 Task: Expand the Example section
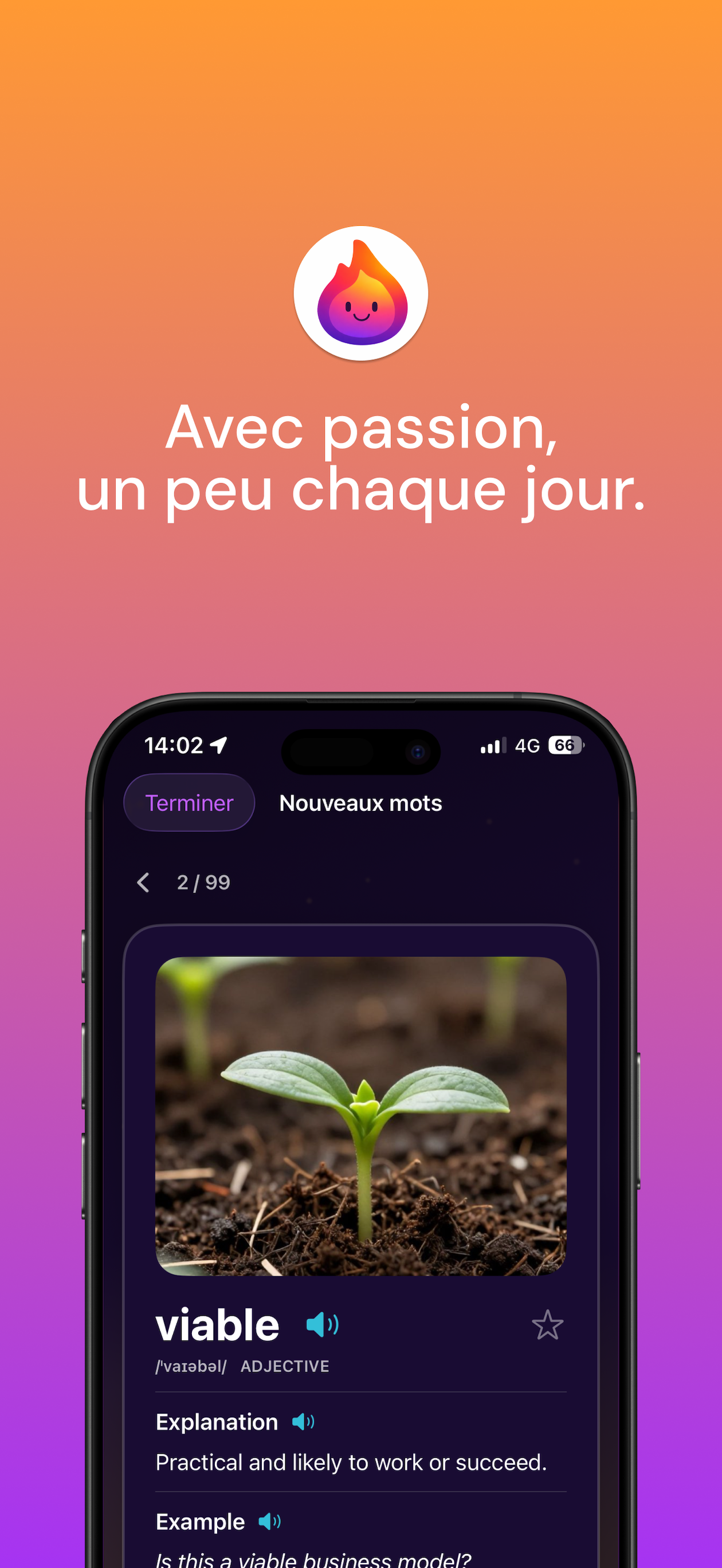pyautogui.click(x=199, y=1522)
